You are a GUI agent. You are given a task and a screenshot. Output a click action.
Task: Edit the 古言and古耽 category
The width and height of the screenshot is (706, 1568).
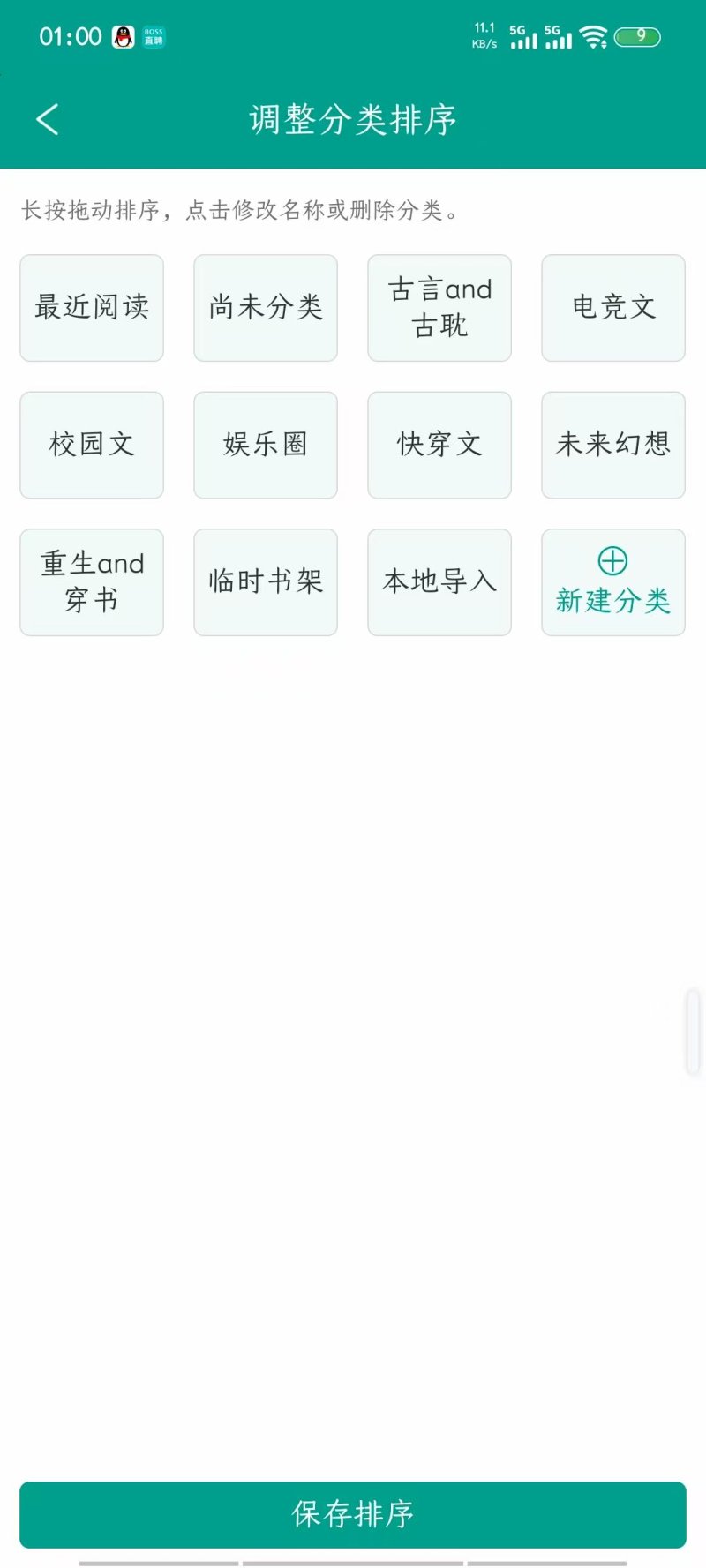coord(439,308)
